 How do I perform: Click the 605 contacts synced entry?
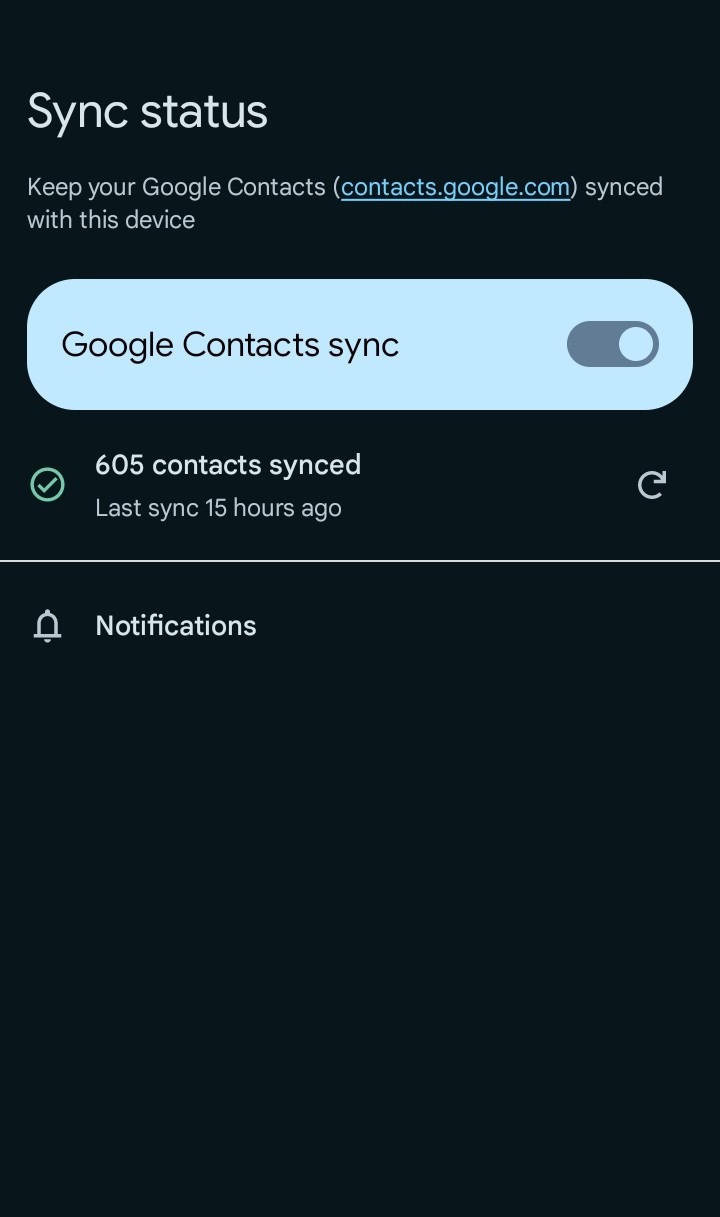228,464
